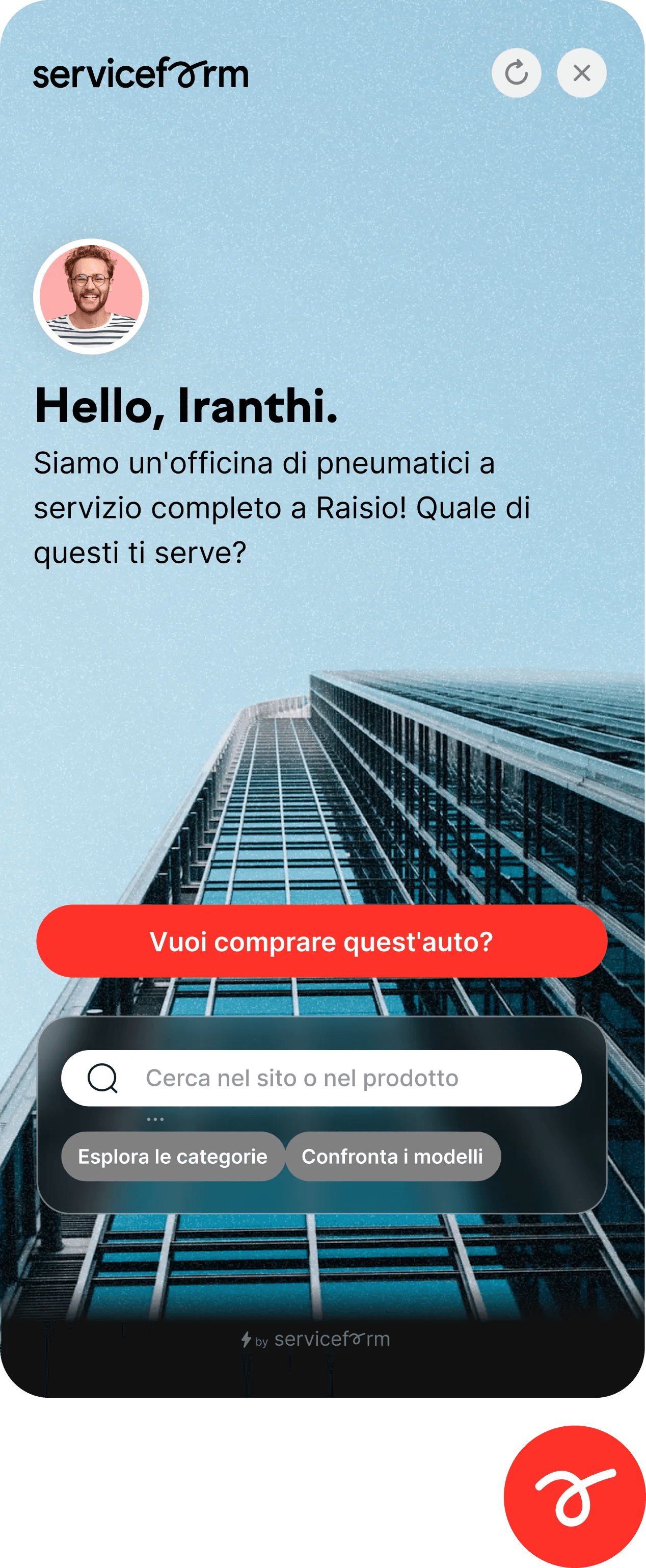Close the Serviceform chat widget
This screenshot has width=646, height=1568.
pyautogui.click(x=581, y=73)
